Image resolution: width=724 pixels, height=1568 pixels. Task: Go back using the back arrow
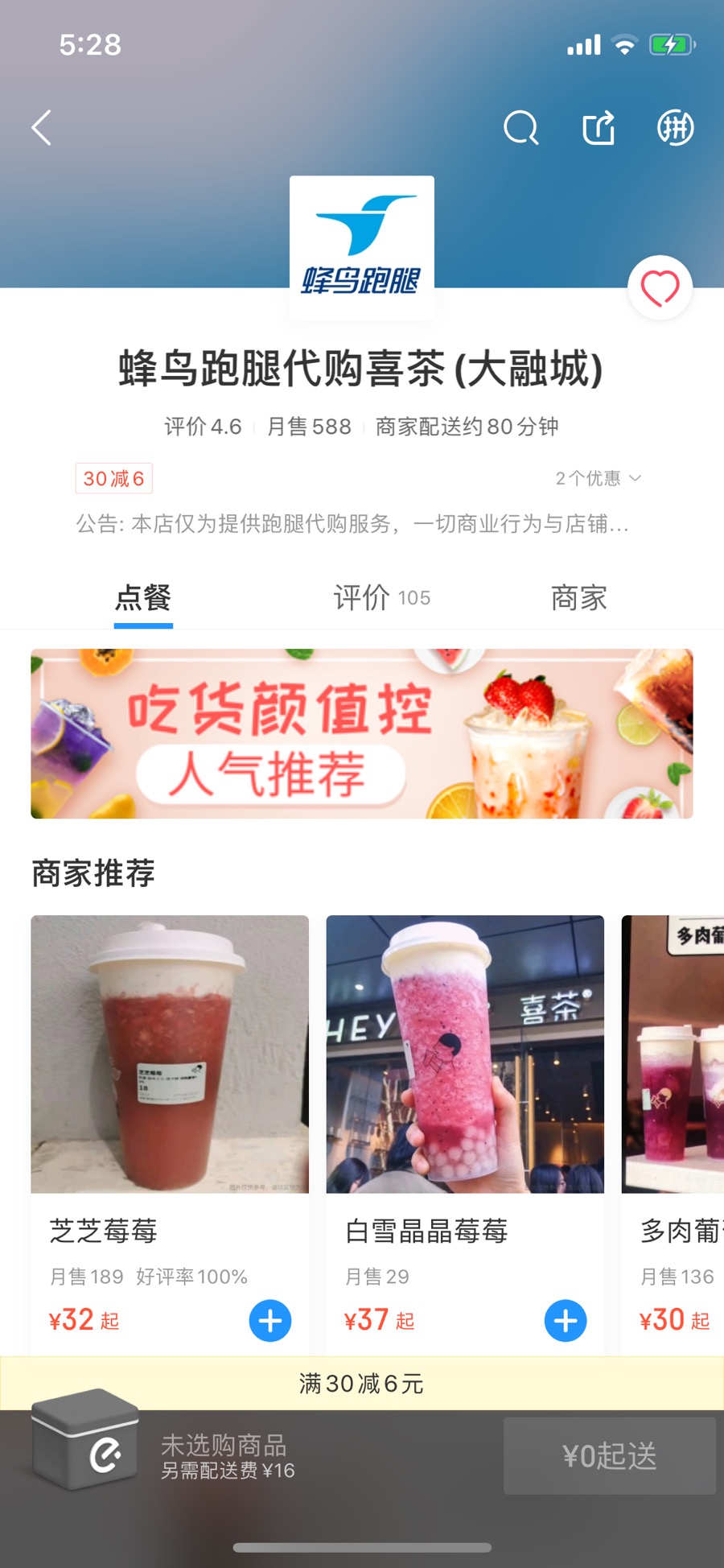(x=42, y=128)
